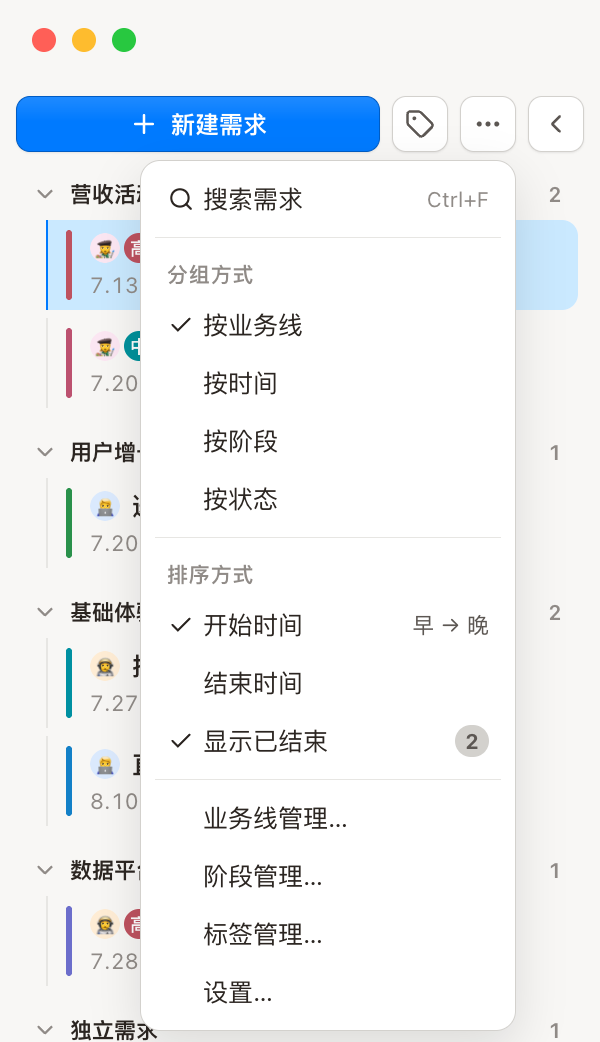Toggle 显示已结束 option
Viewport: 600px width, 1042px height.
[x=328, y=741]
